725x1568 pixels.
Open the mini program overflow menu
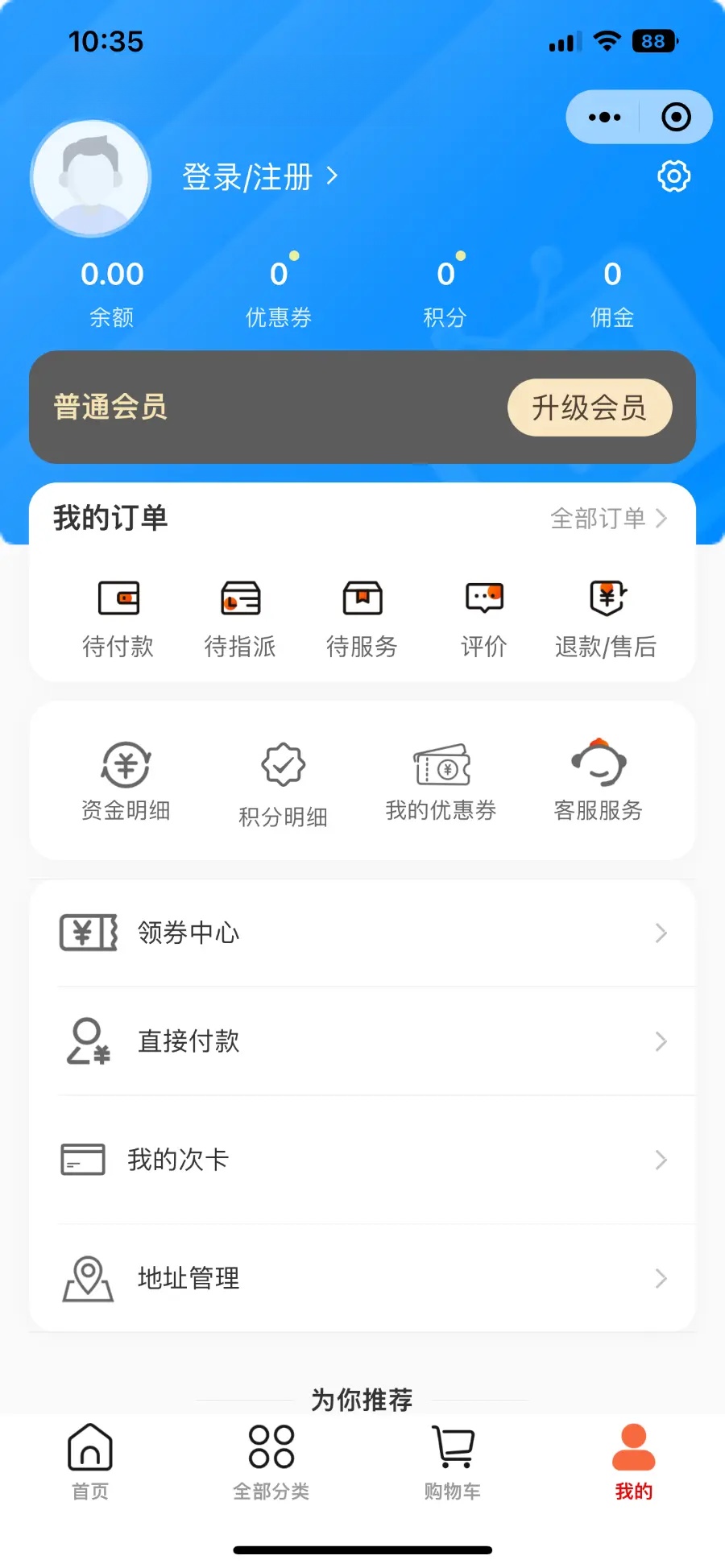coord(604,118)
